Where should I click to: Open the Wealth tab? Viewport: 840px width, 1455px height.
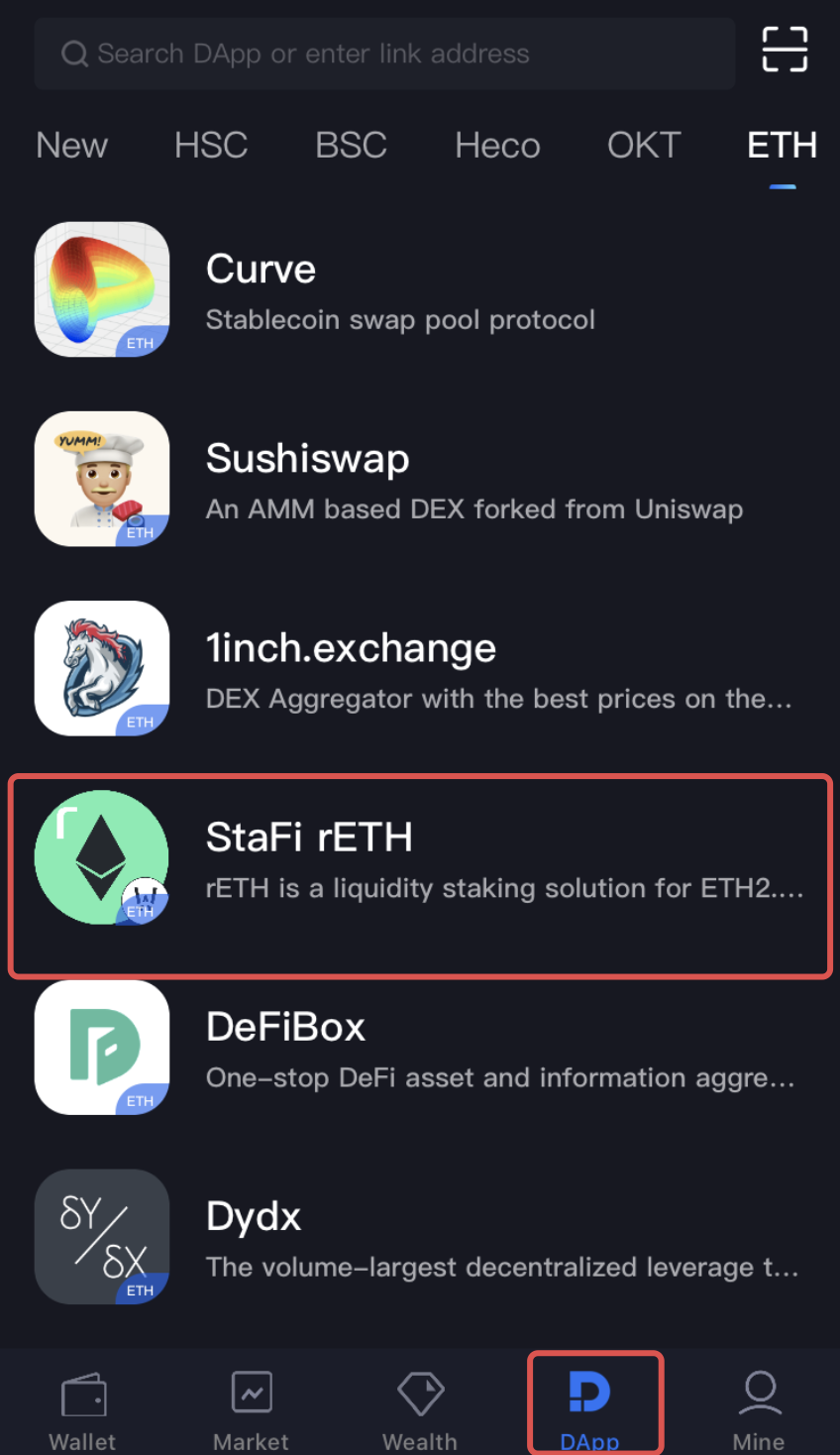coord(420,1410)
